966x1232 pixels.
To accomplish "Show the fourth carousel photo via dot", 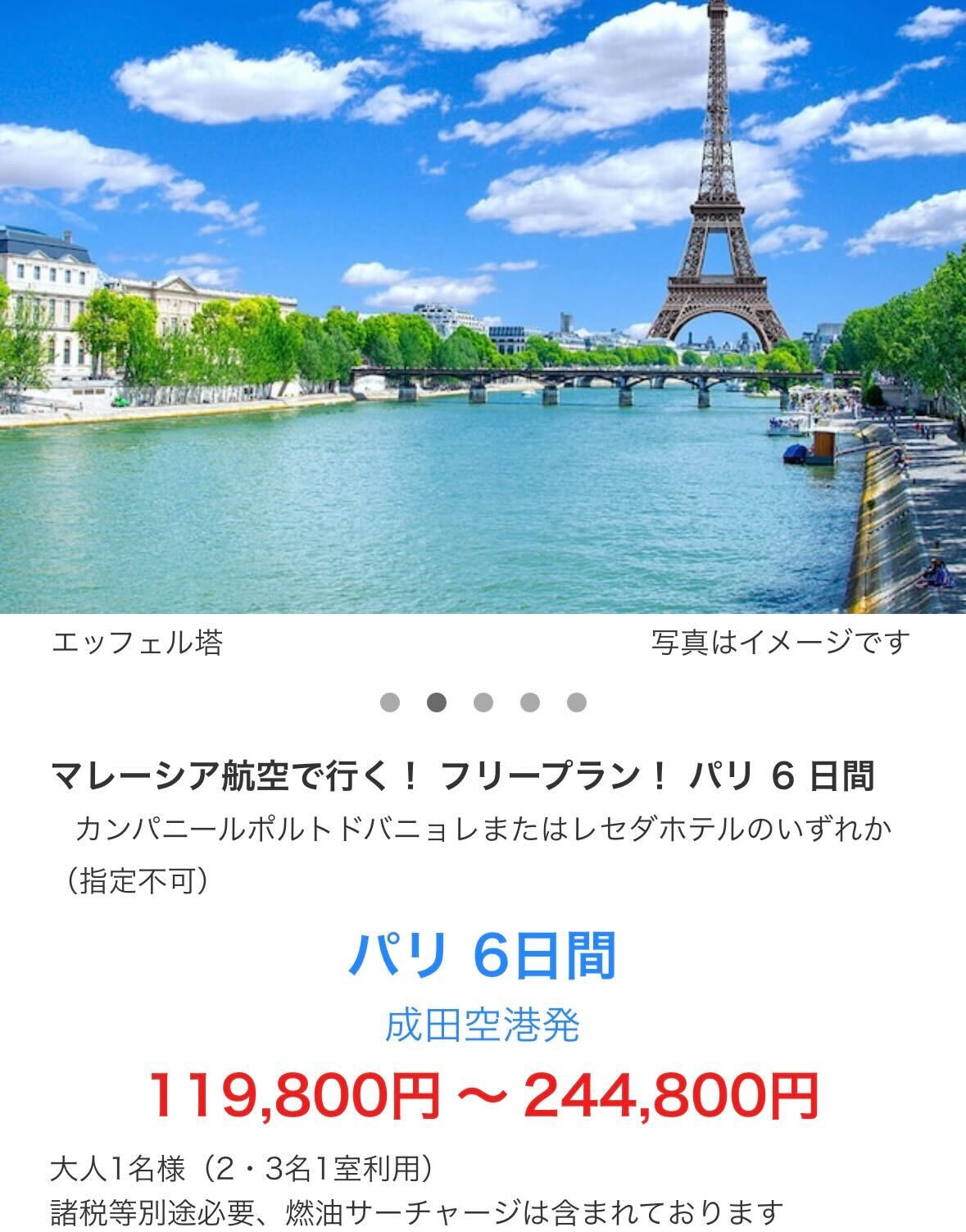I will 530,702.
